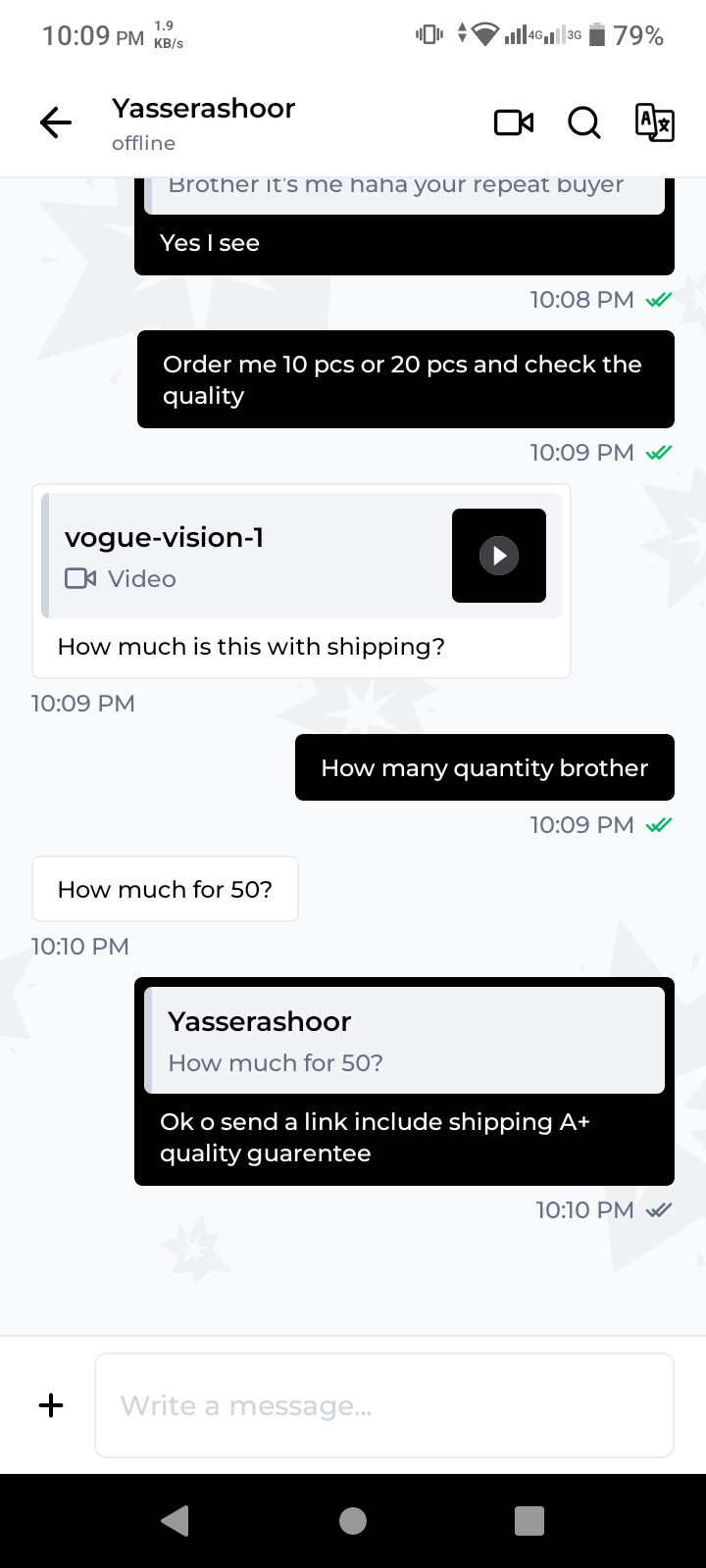Tap the system home button
Screen dimensions: 706x1568
point(353,1521)
